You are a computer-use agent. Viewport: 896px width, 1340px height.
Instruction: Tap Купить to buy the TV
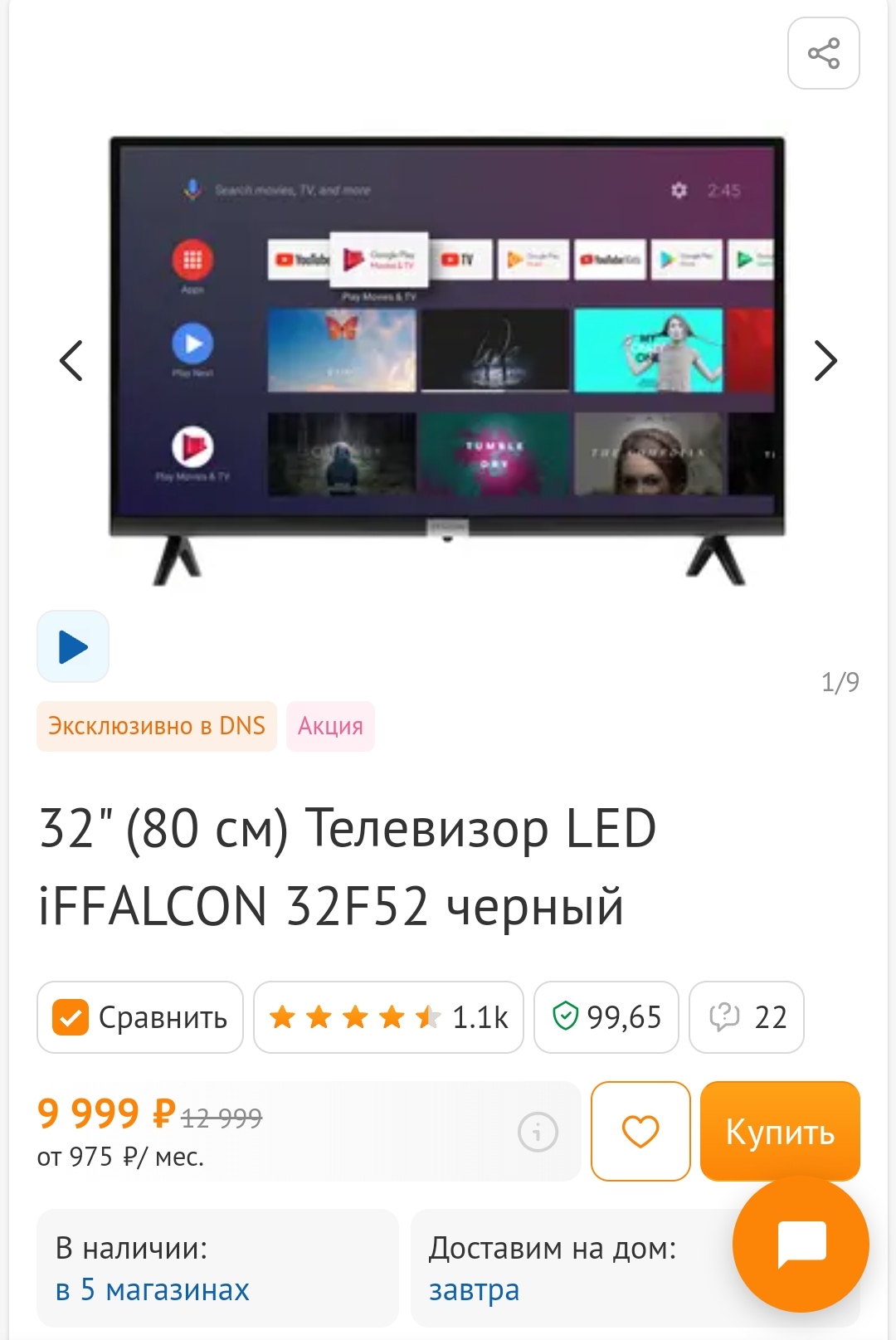[780, 1132]
